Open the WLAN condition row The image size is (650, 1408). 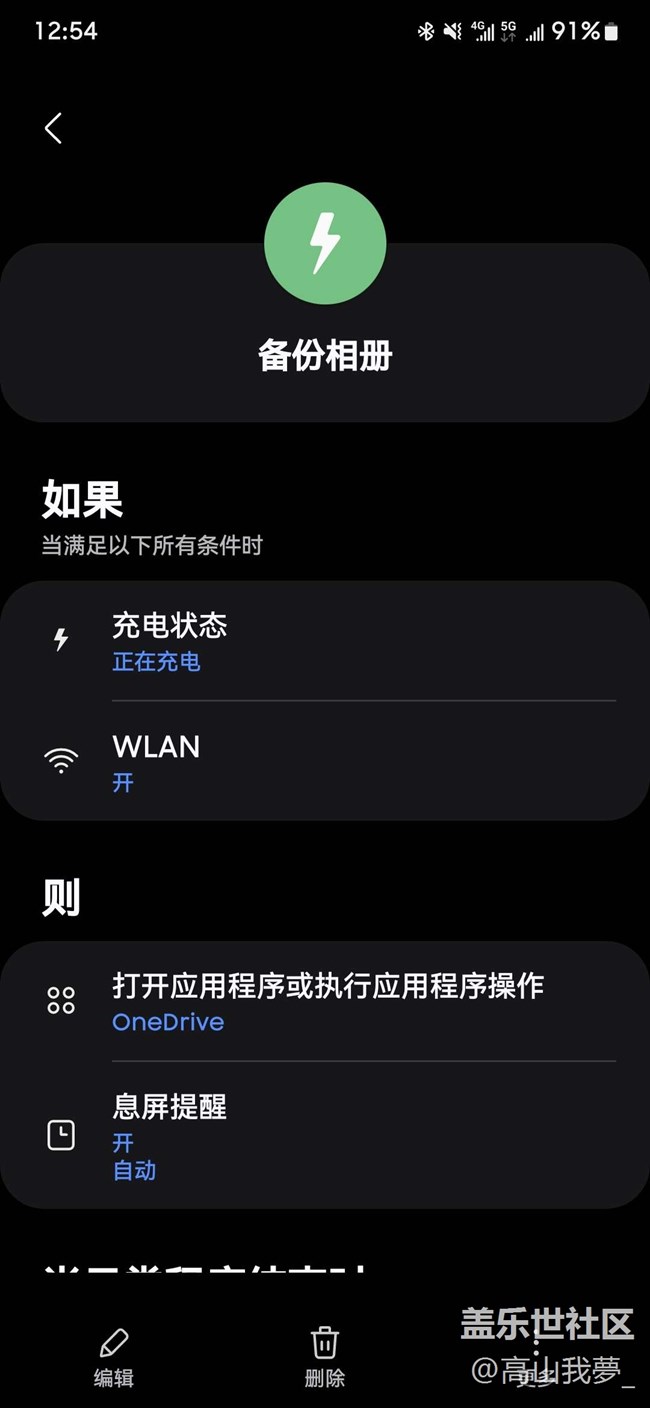tap(325, 761)
